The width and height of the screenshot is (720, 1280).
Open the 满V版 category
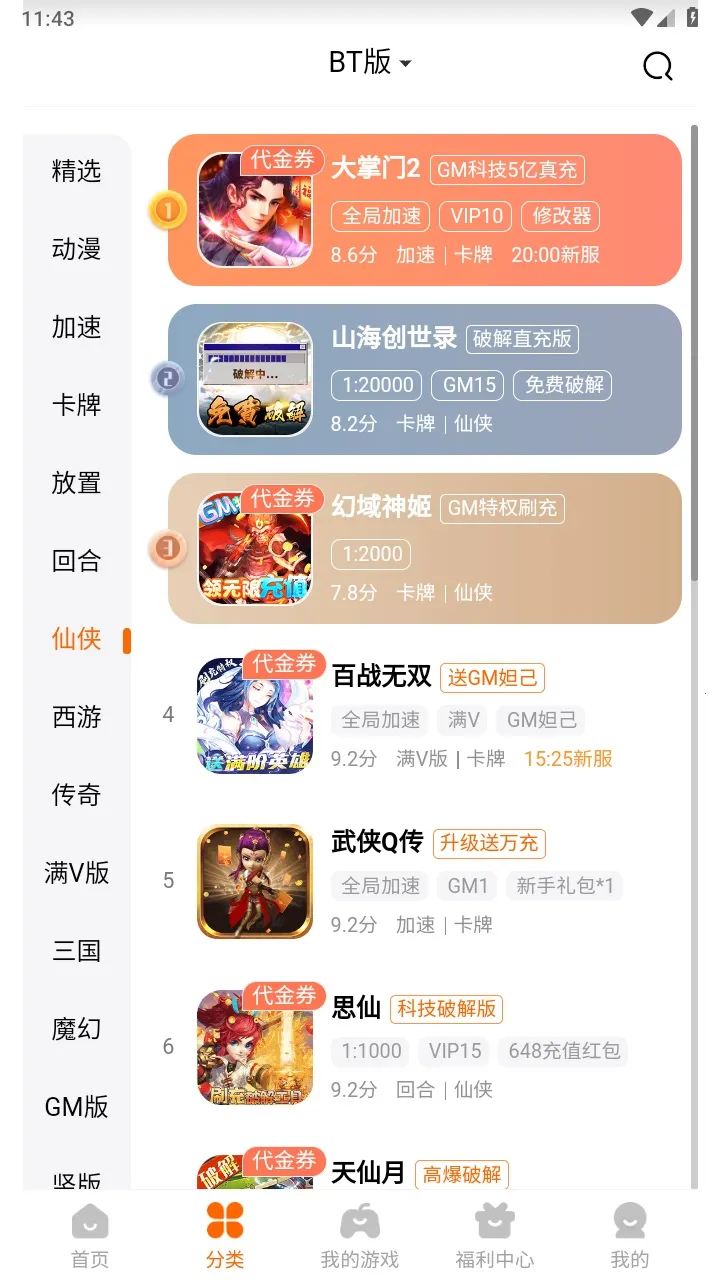(x=77, y=873)
